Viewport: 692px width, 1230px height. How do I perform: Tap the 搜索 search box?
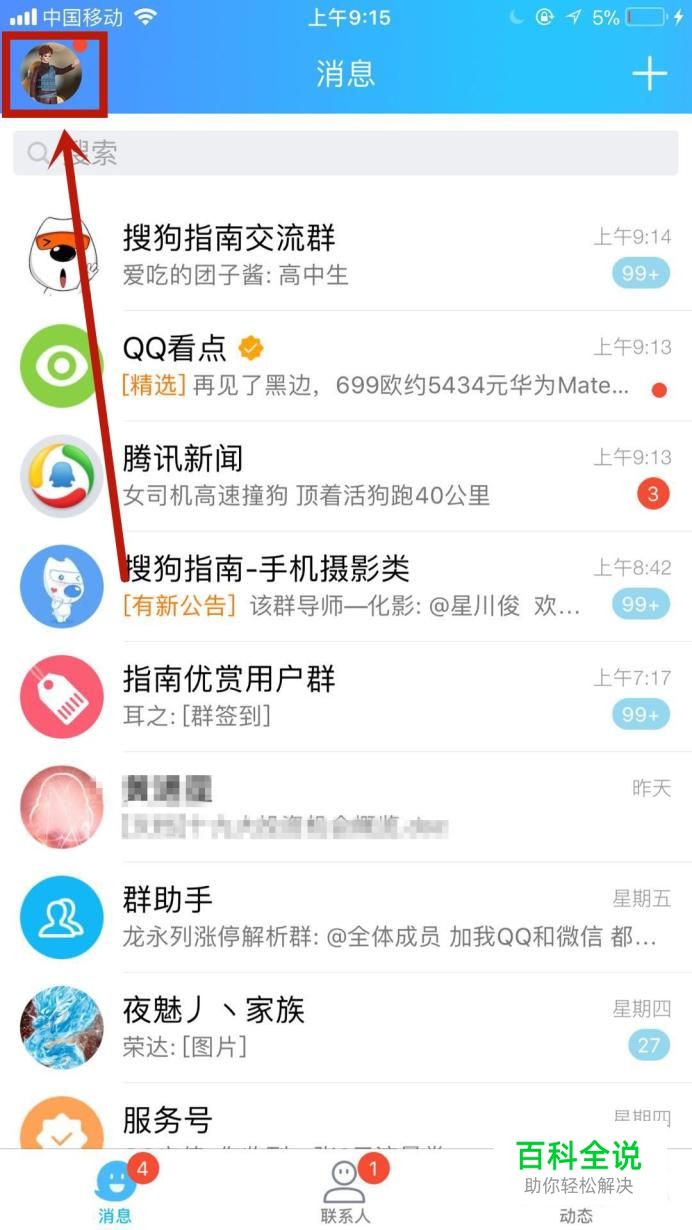(x=345, y=153)
